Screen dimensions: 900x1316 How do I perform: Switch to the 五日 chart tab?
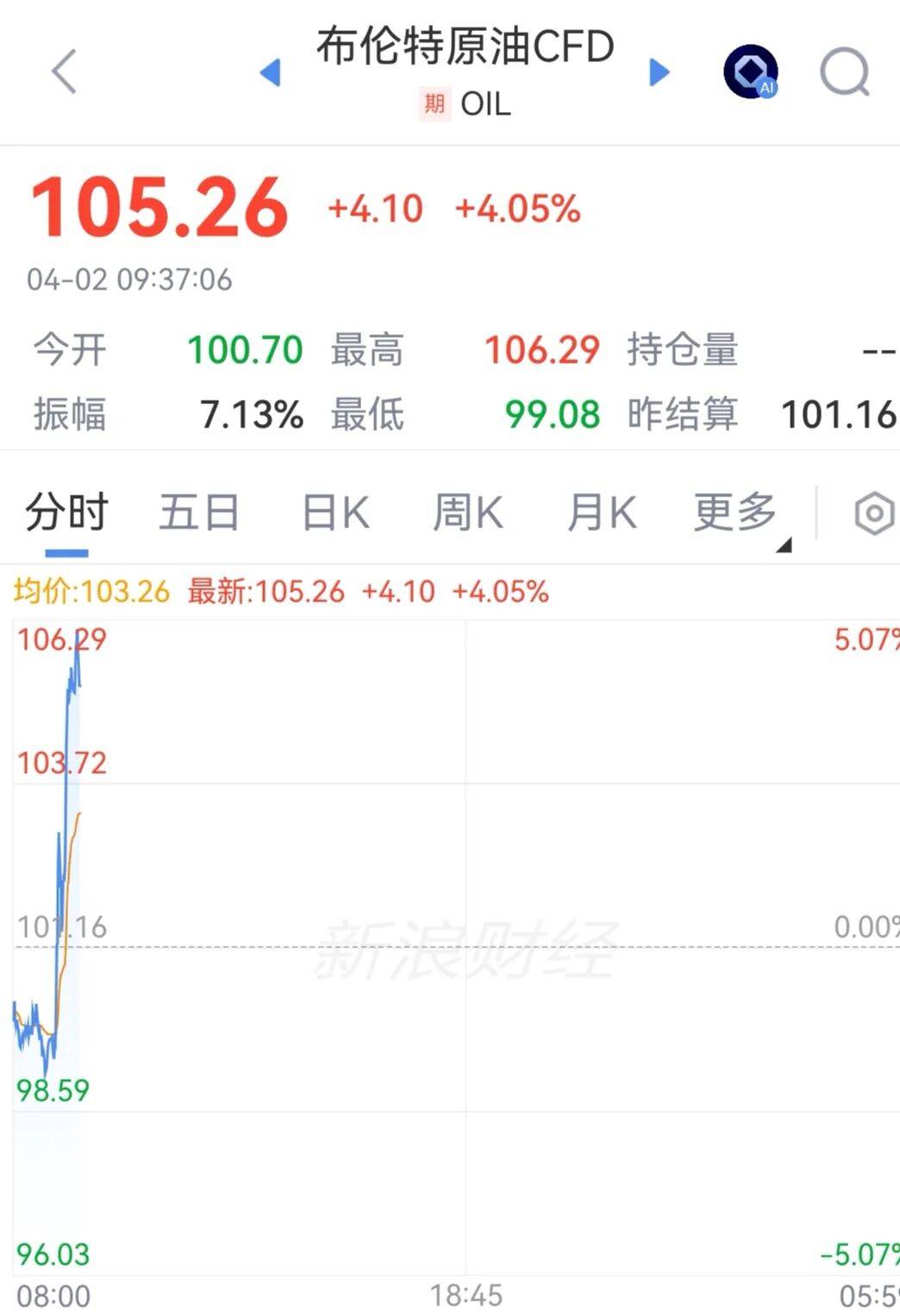click(x=199, y=513)
